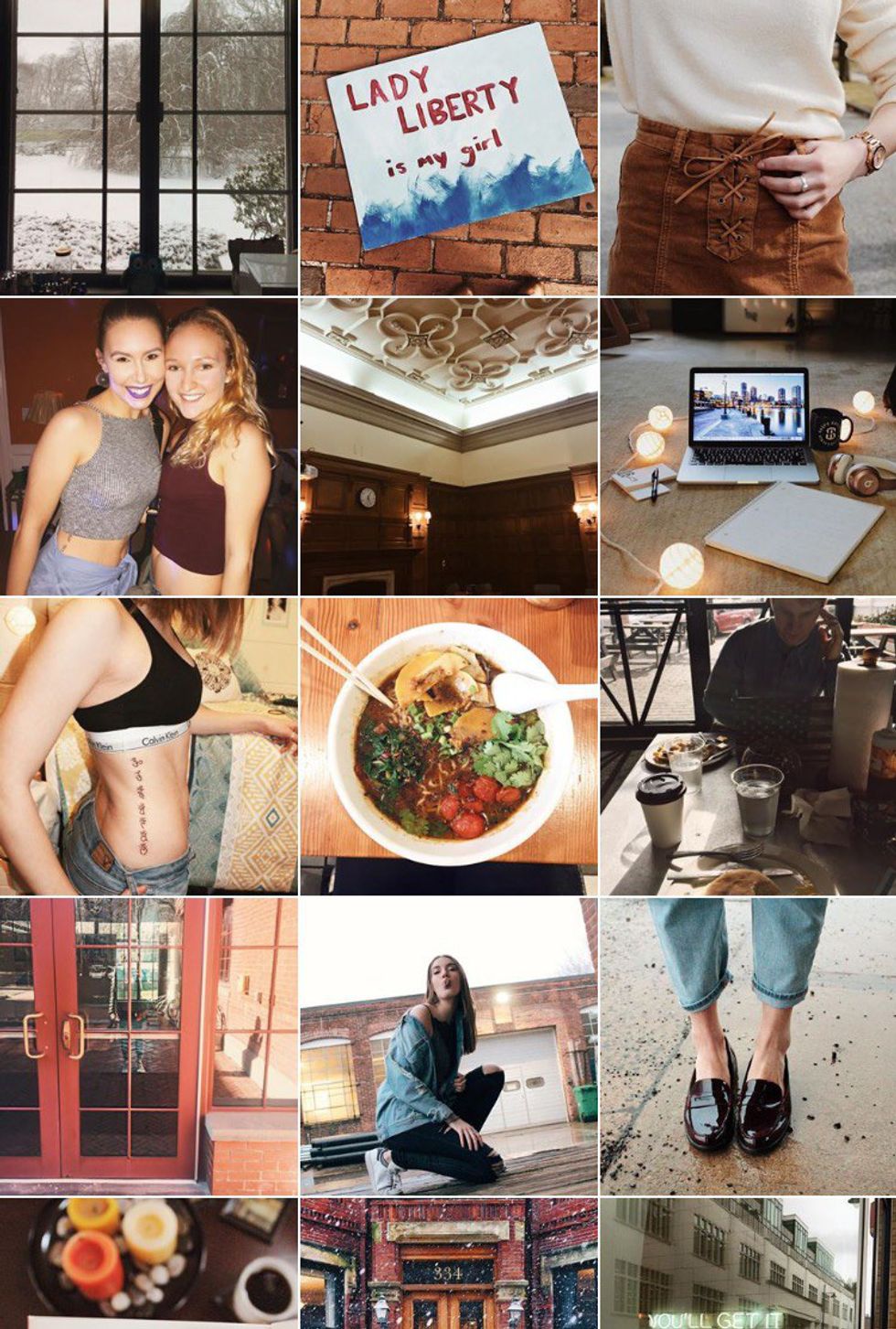Image resolution: width=896 pixels, height=1329 pixels.
Task: Open the ramen bowl post
Action: [448, 745]
